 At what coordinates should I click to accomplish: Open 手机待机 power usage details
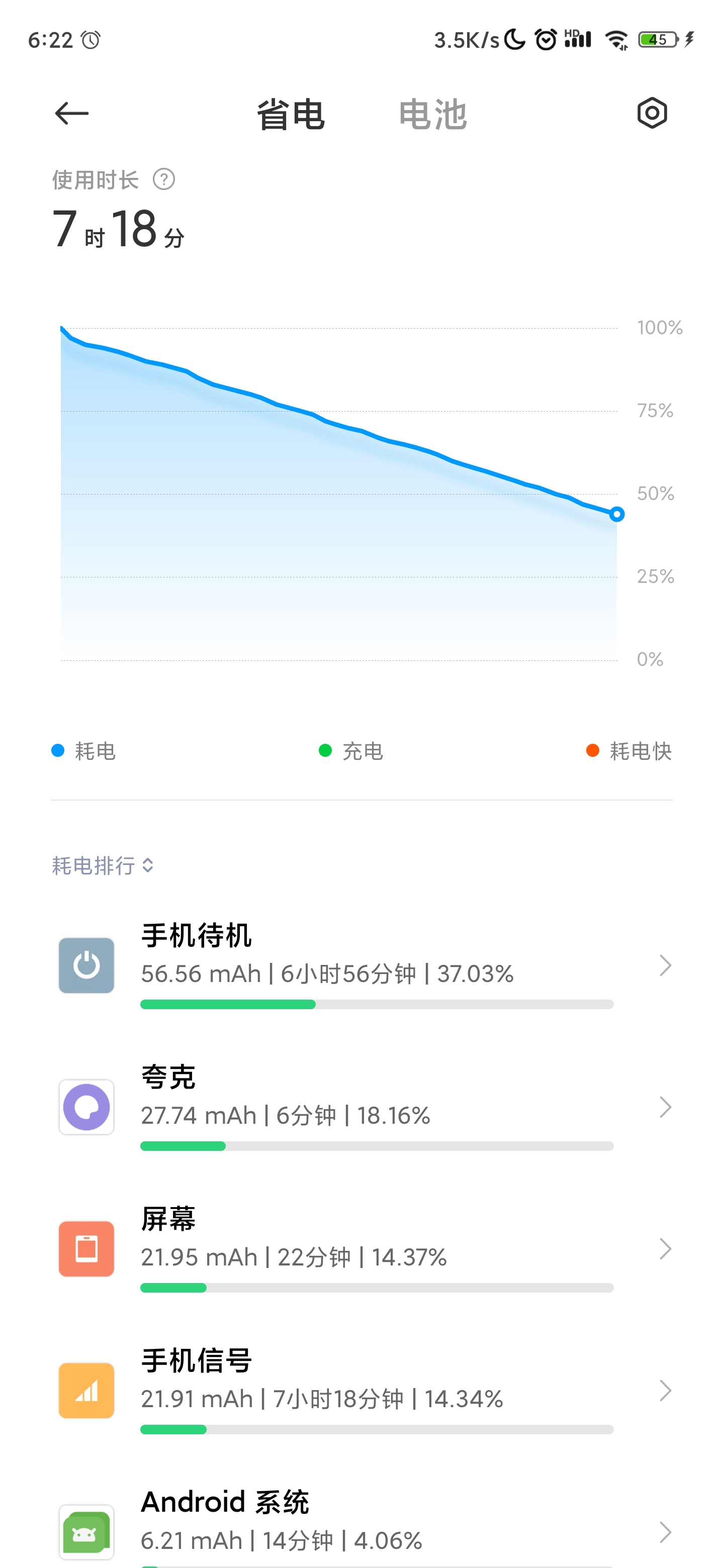coord(361,965)
